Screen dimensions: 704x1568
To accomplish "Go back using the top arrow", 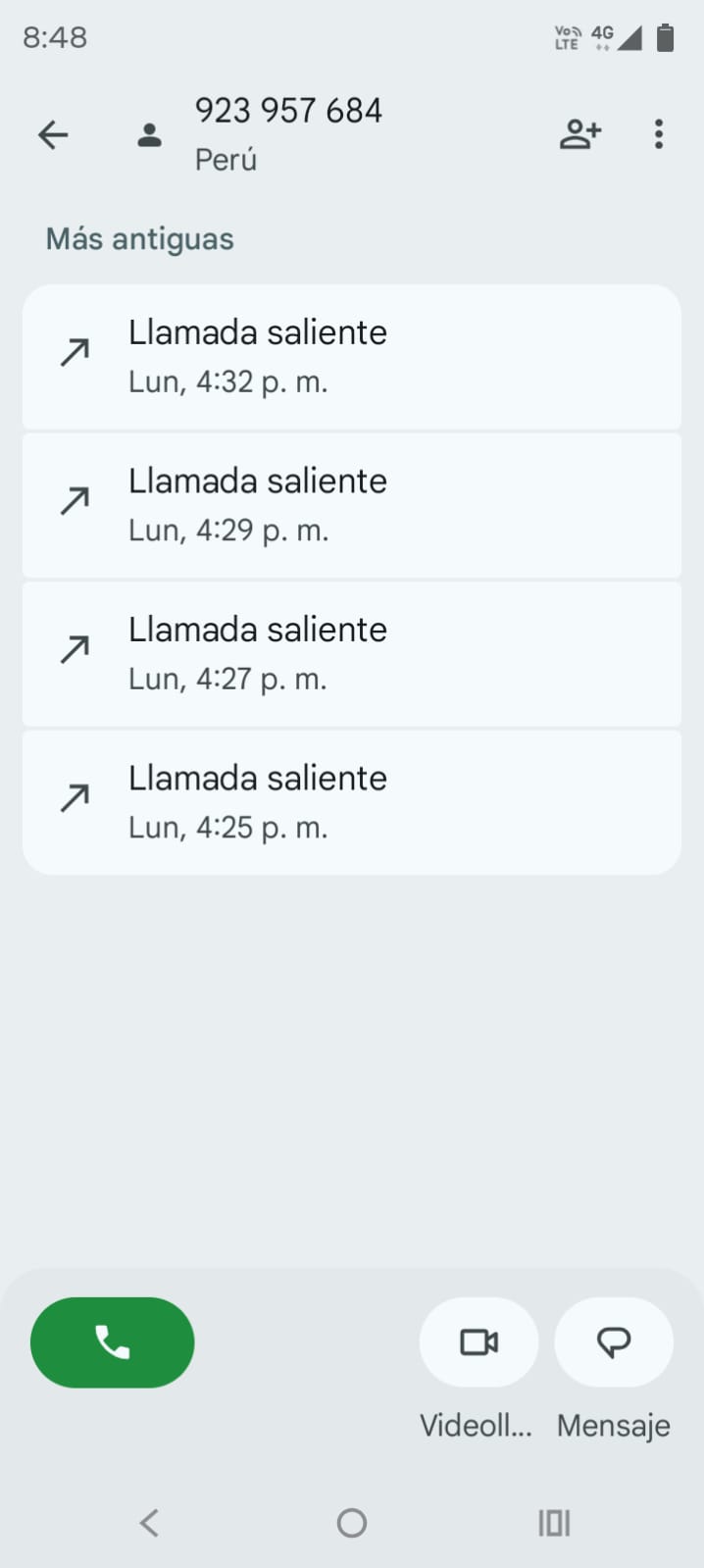I will coord(53,134).
